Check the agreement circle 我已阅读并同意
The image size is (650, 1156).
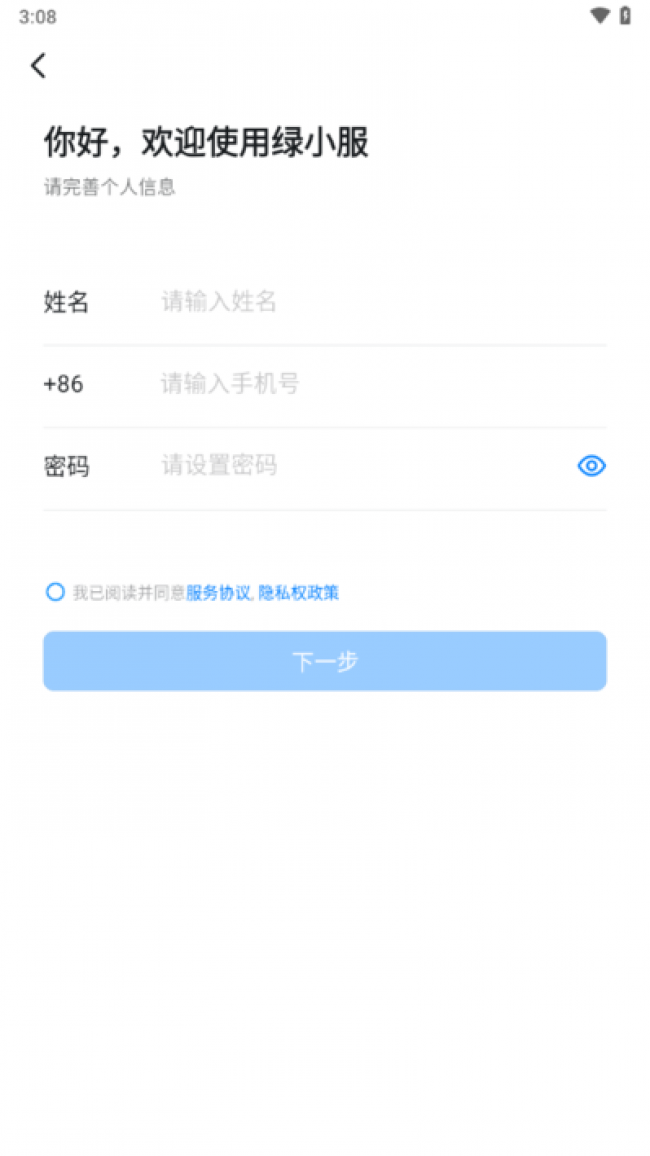coord(55,592)
